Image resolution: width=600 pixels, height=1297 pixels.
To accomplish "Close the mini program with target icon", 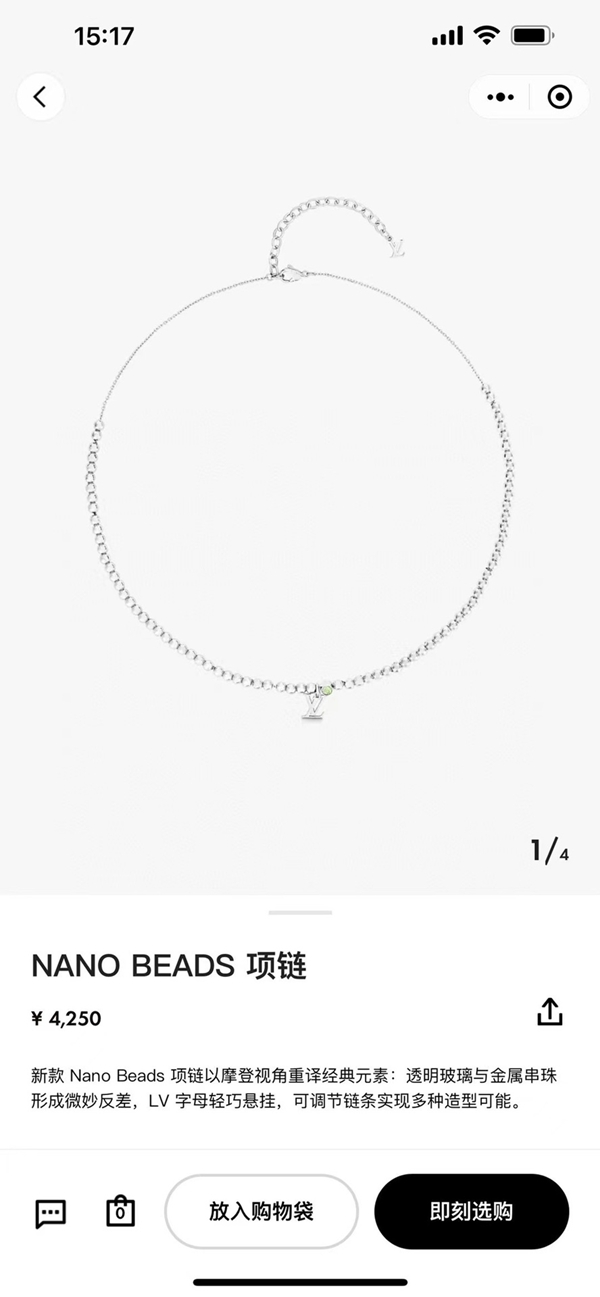I will click(x=560, y=97).
